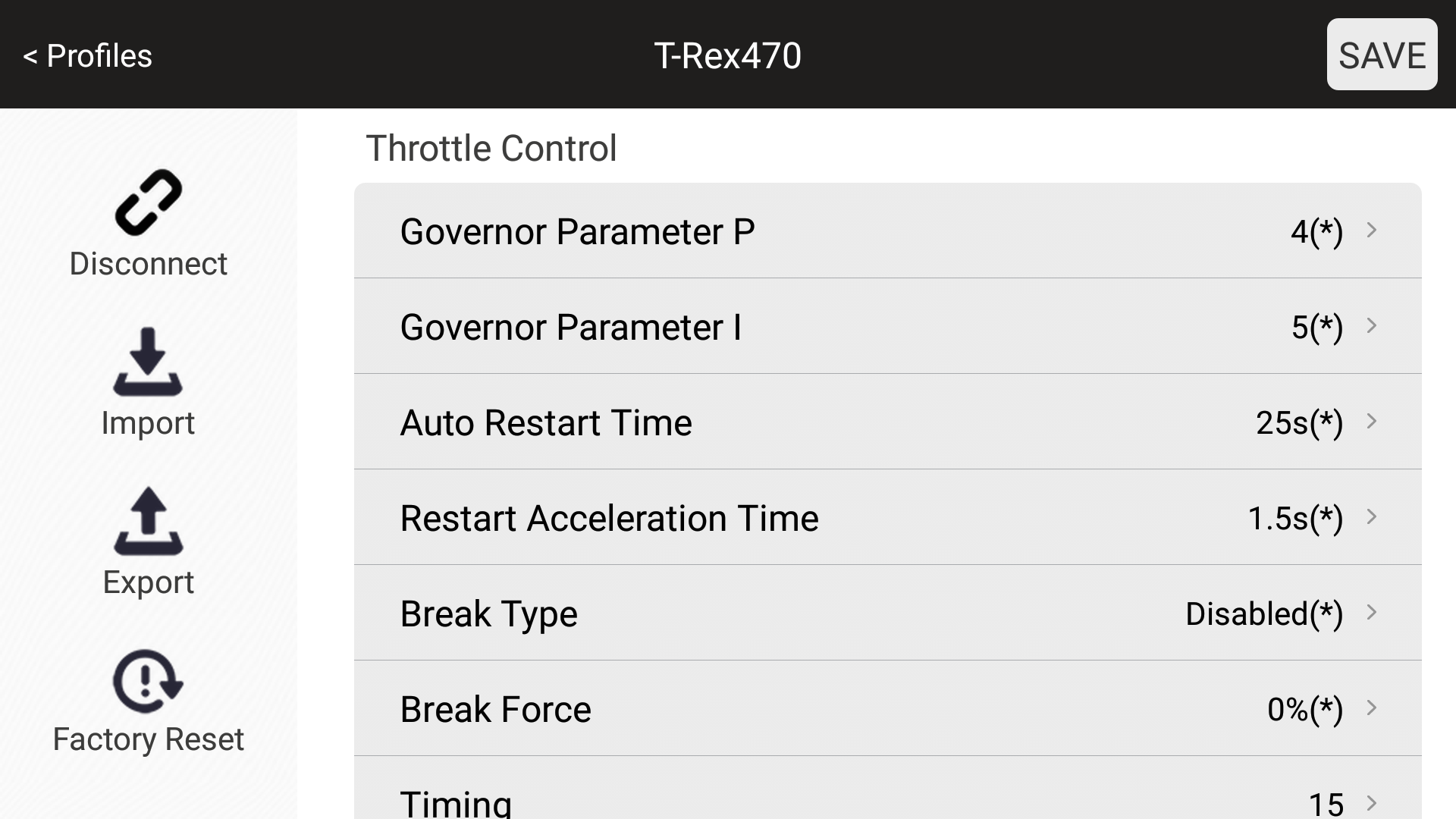The height and width of the screenshot is (819, 1456).
Task: Open Governor Parameter P setting
Action: 887,231
